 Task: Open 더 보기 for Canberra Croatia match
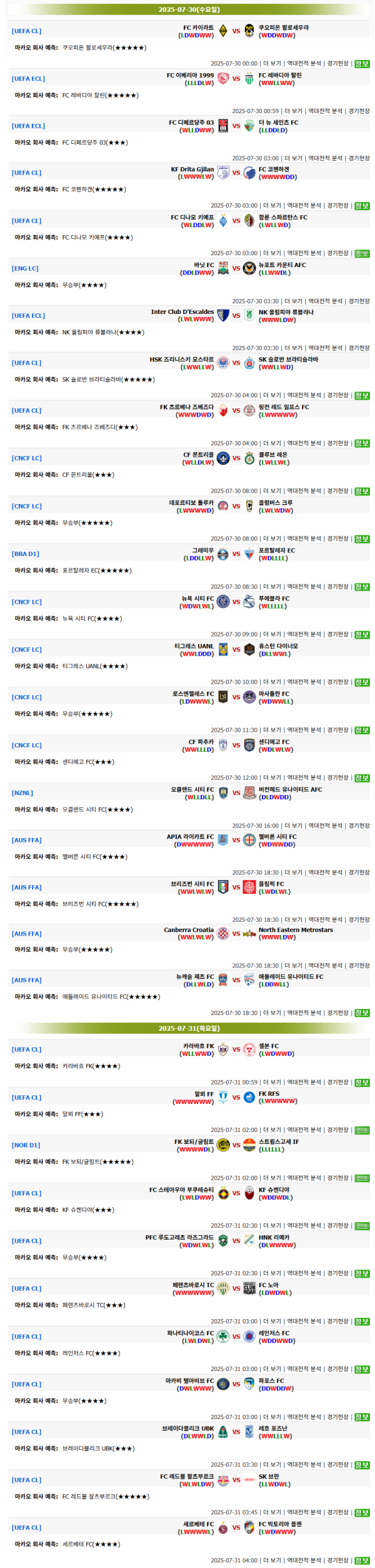[x=293, y=965]
